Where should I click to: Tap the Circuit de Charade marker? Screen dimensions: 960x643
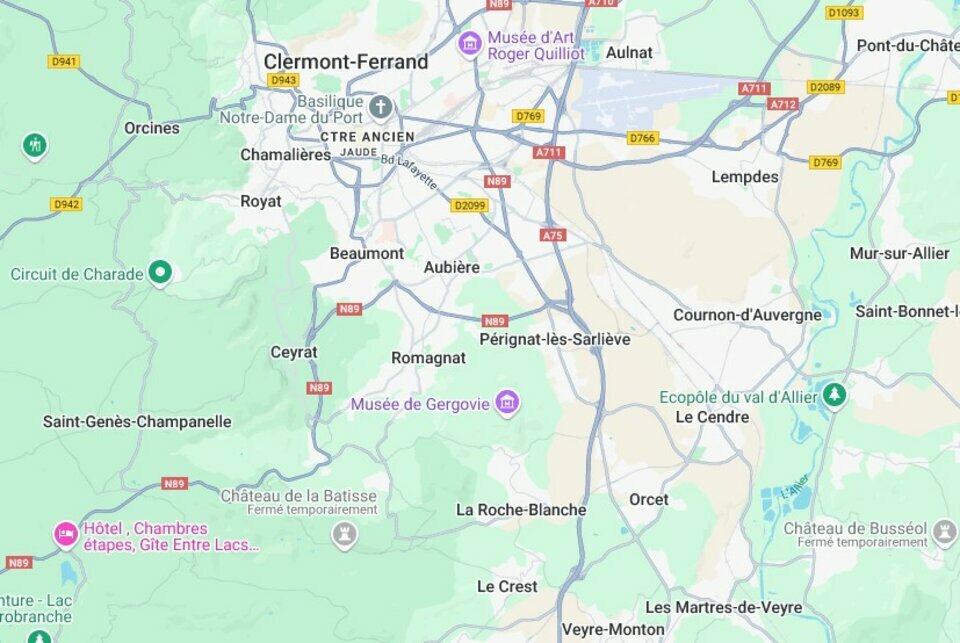[x=159, y=272]
